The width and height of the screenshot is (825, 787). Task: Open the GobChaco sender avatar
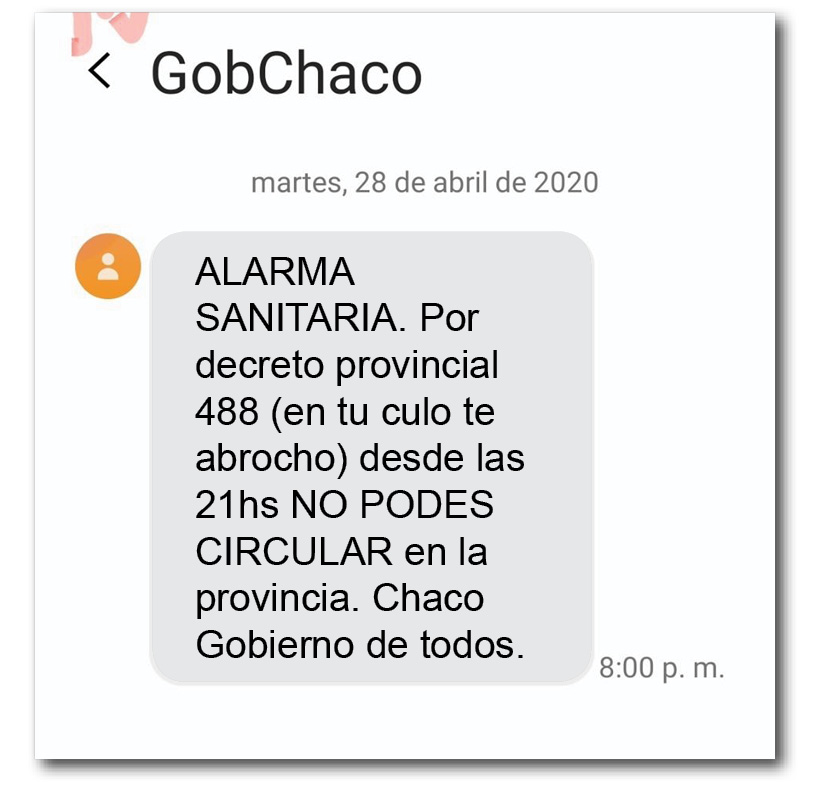click(x=108, y=266)
